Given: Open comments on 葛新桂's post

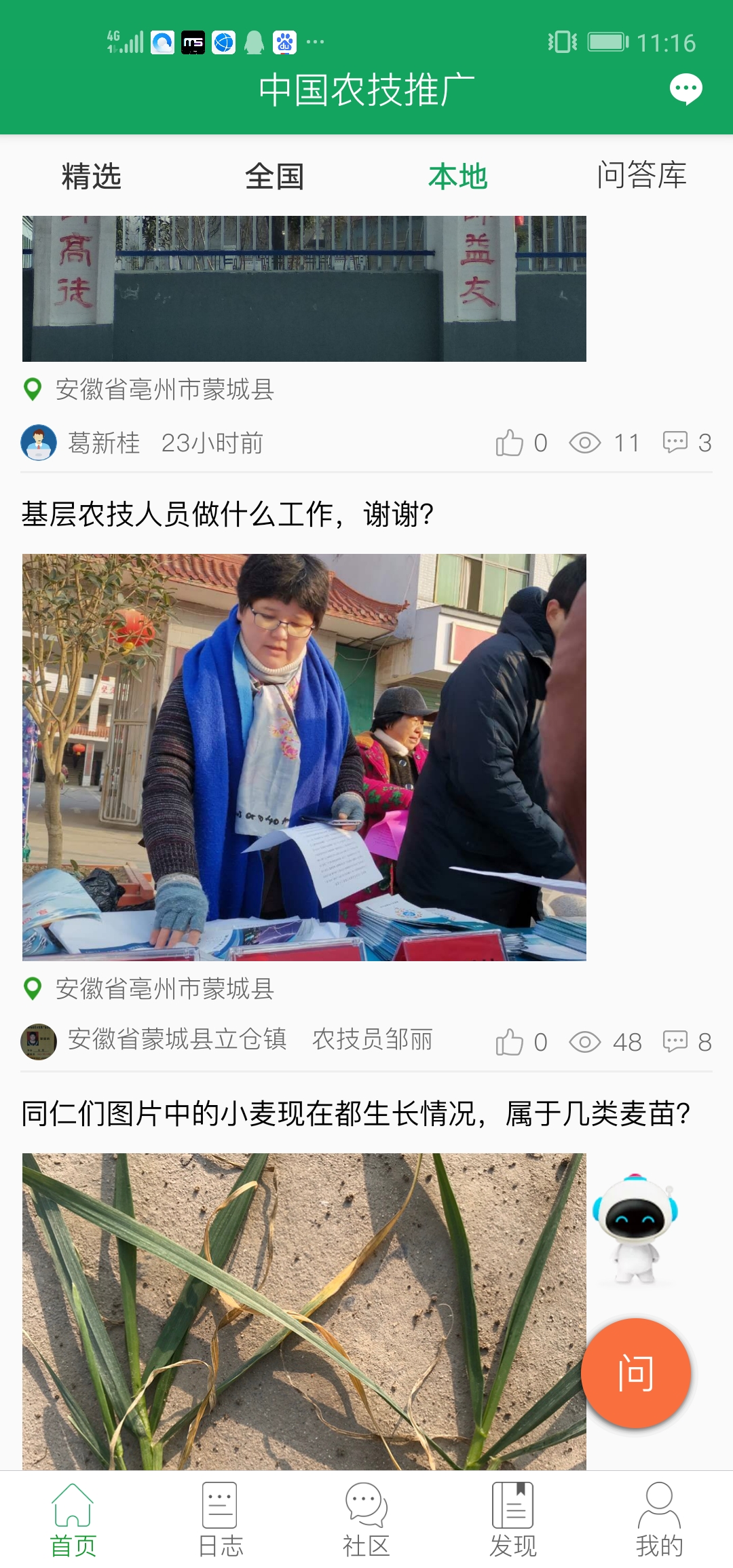Looking at the screenshot, I should click(x=676, y=443).
